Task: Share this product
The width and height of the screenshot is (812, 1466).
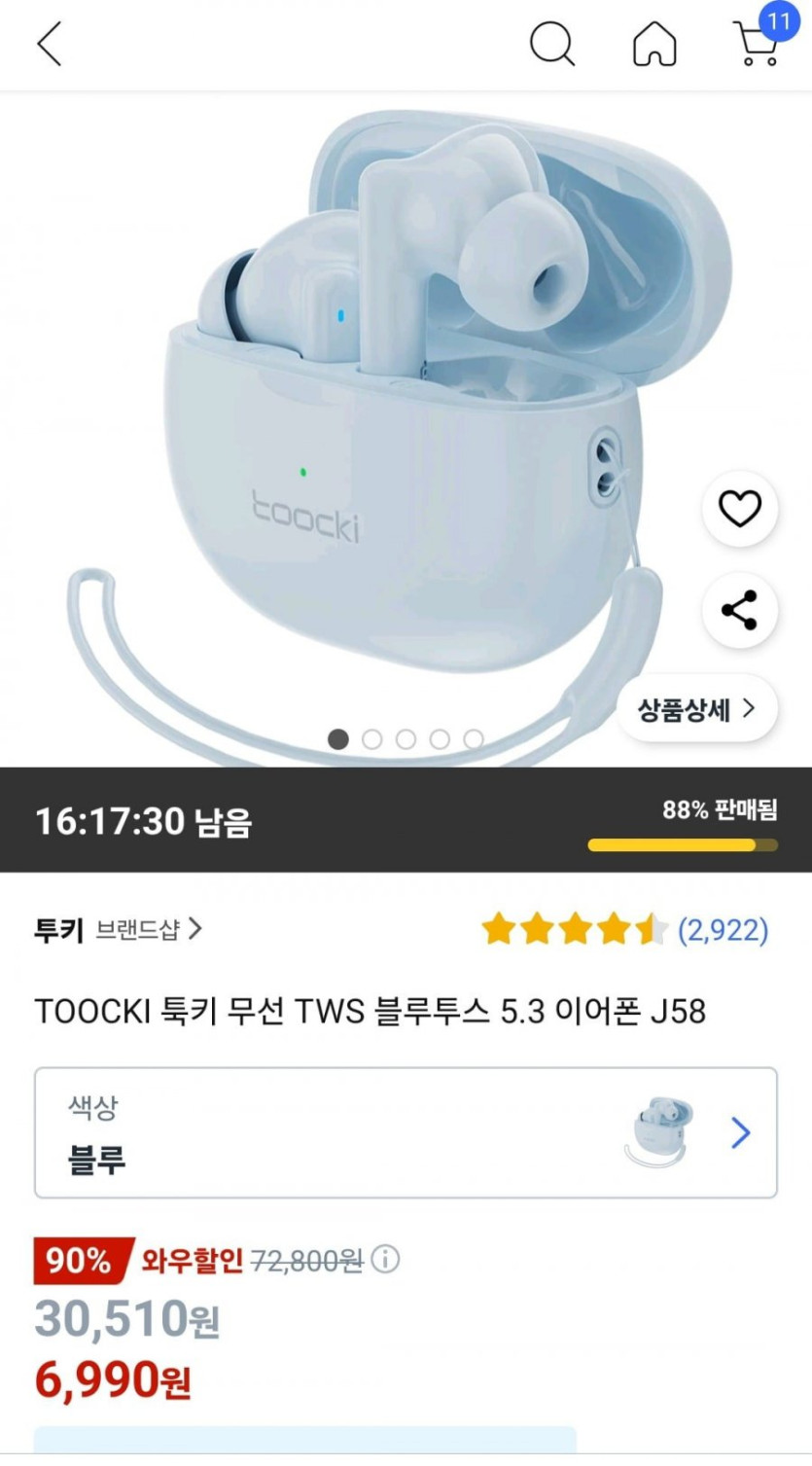Action: [739, 610]
